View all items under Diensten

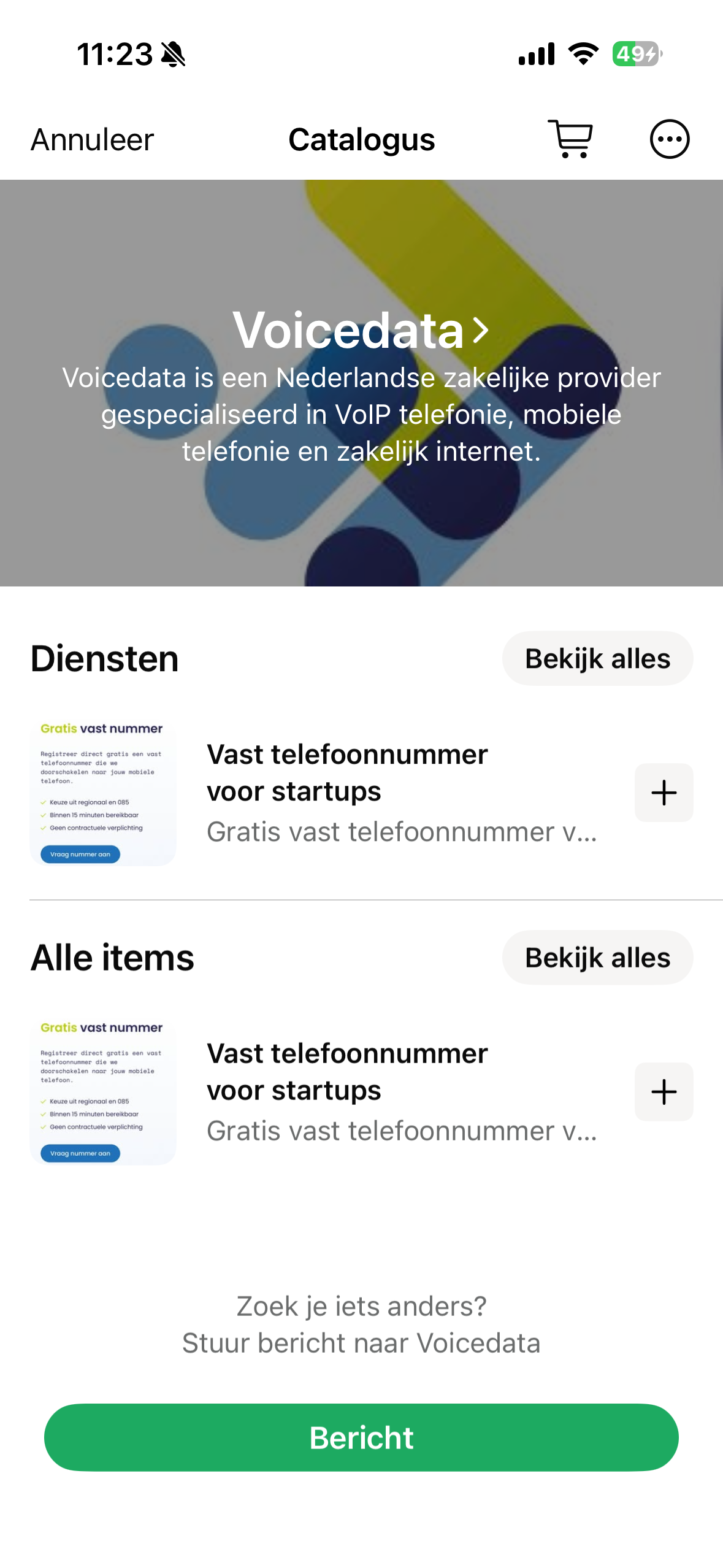coord(597,659)
